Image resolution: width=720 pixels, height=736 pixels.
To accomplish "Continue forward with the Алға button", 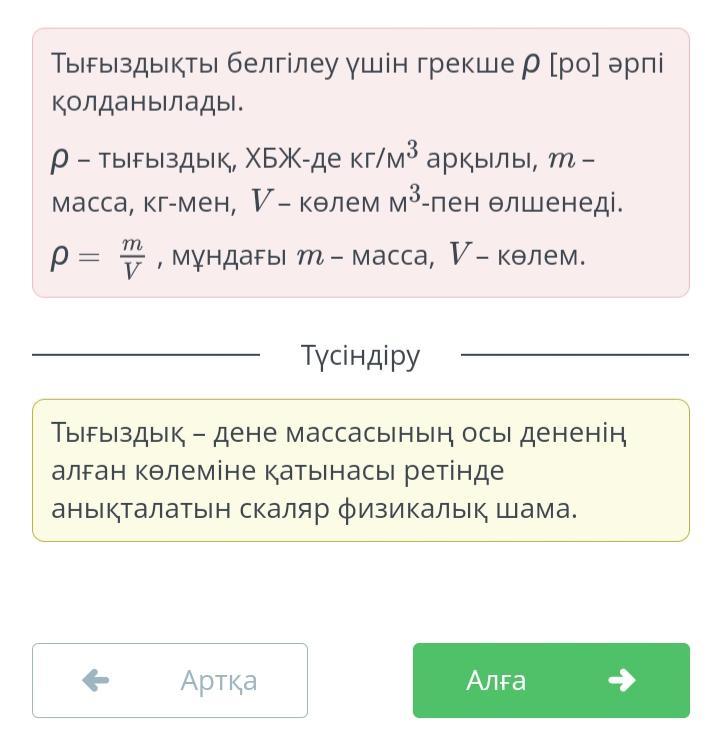I will pyautogui.click(x=551, y=680).
